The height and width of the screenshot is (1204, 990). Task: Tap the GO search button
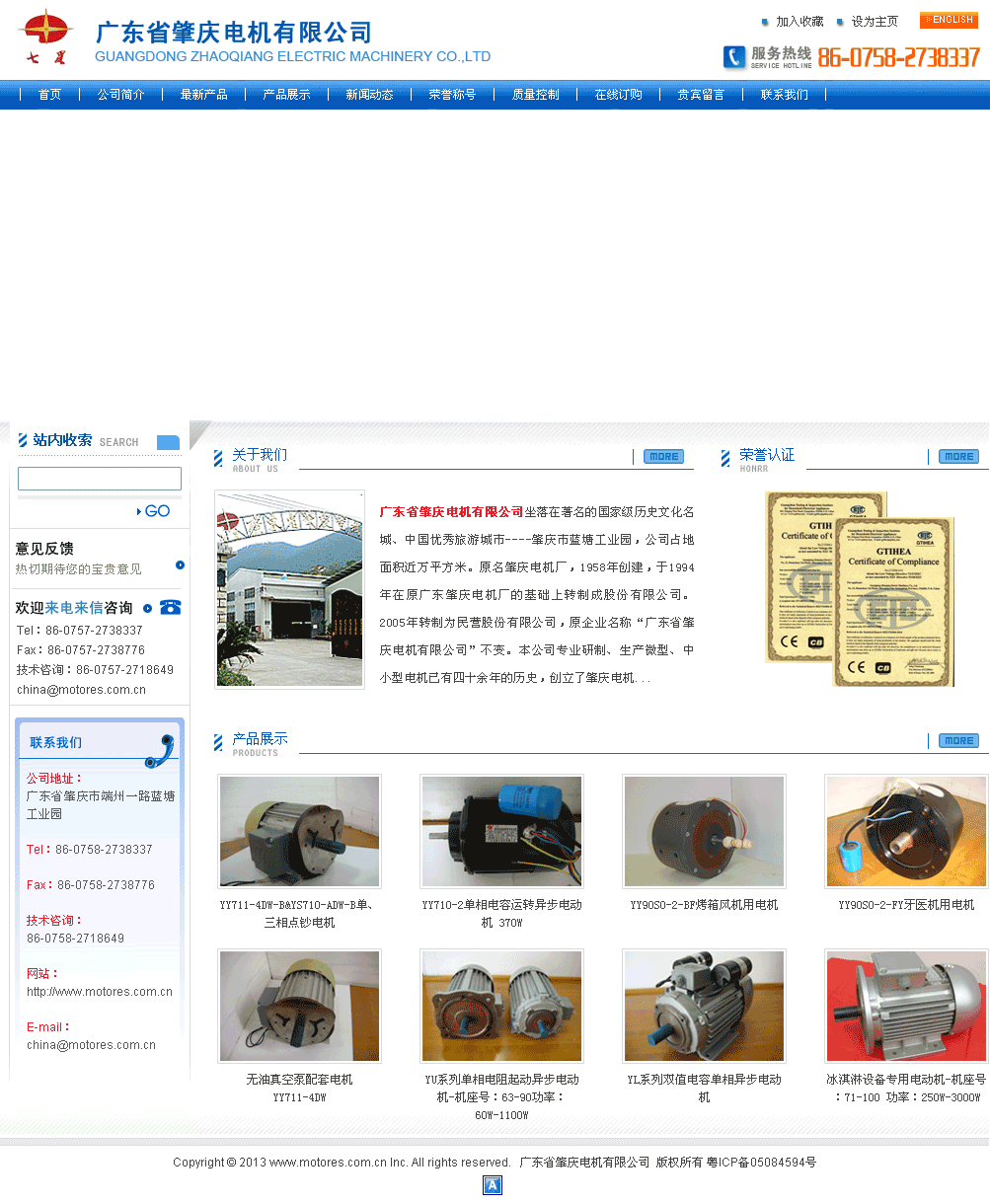click(155, 511)
